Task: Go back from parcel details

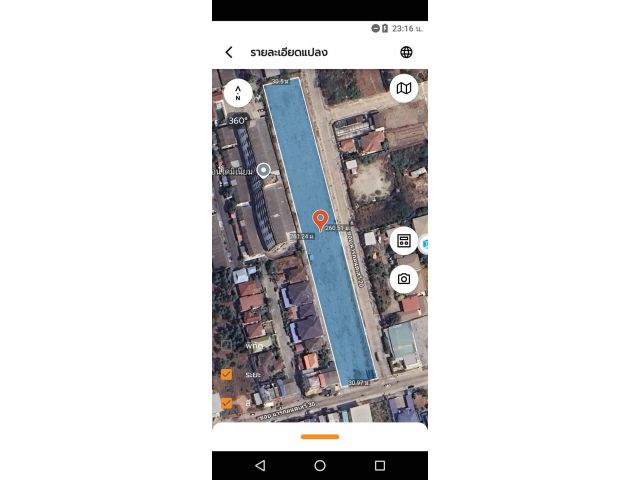Action: tap(229, 52)
